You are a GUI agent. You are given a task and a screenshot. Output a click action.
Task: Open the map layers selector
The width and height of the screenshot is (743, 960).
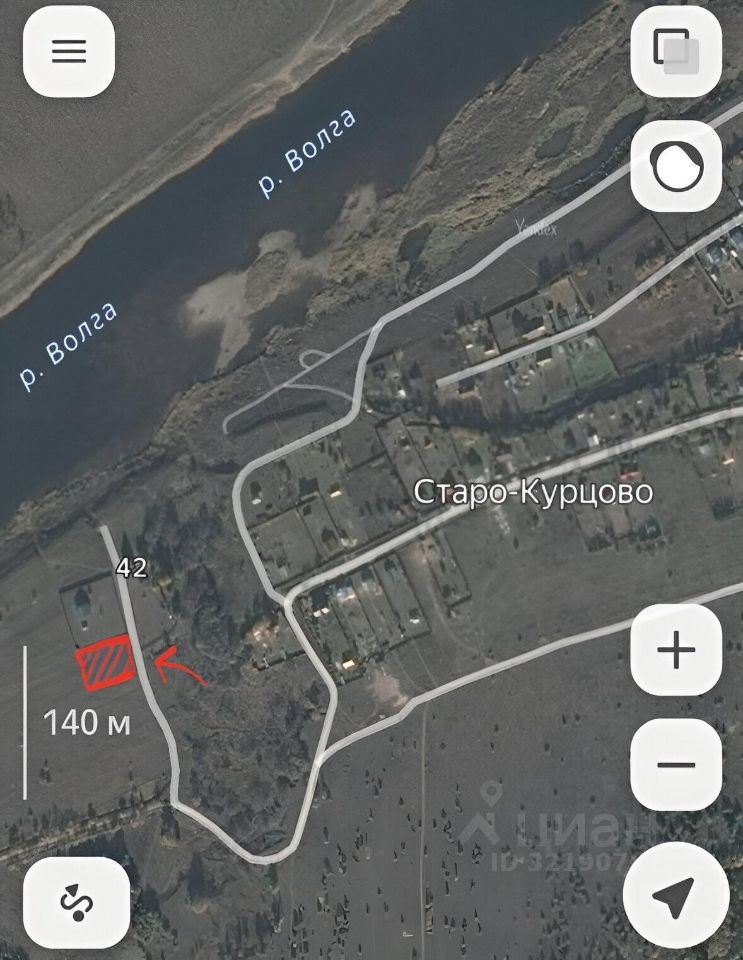(677, 52)
